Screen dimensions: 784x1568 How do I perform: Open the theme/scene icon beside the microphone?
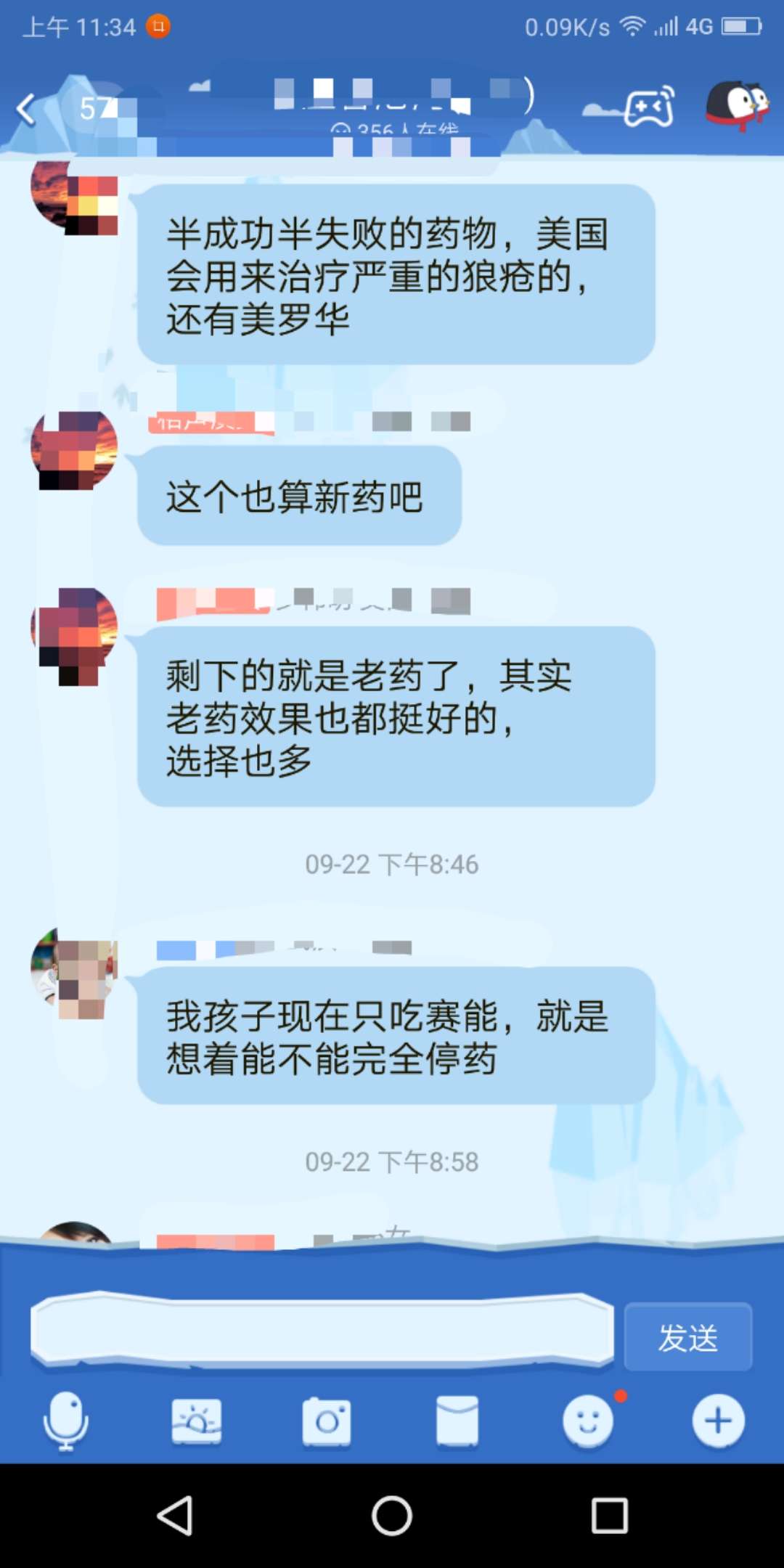(x=196, y=1421)
